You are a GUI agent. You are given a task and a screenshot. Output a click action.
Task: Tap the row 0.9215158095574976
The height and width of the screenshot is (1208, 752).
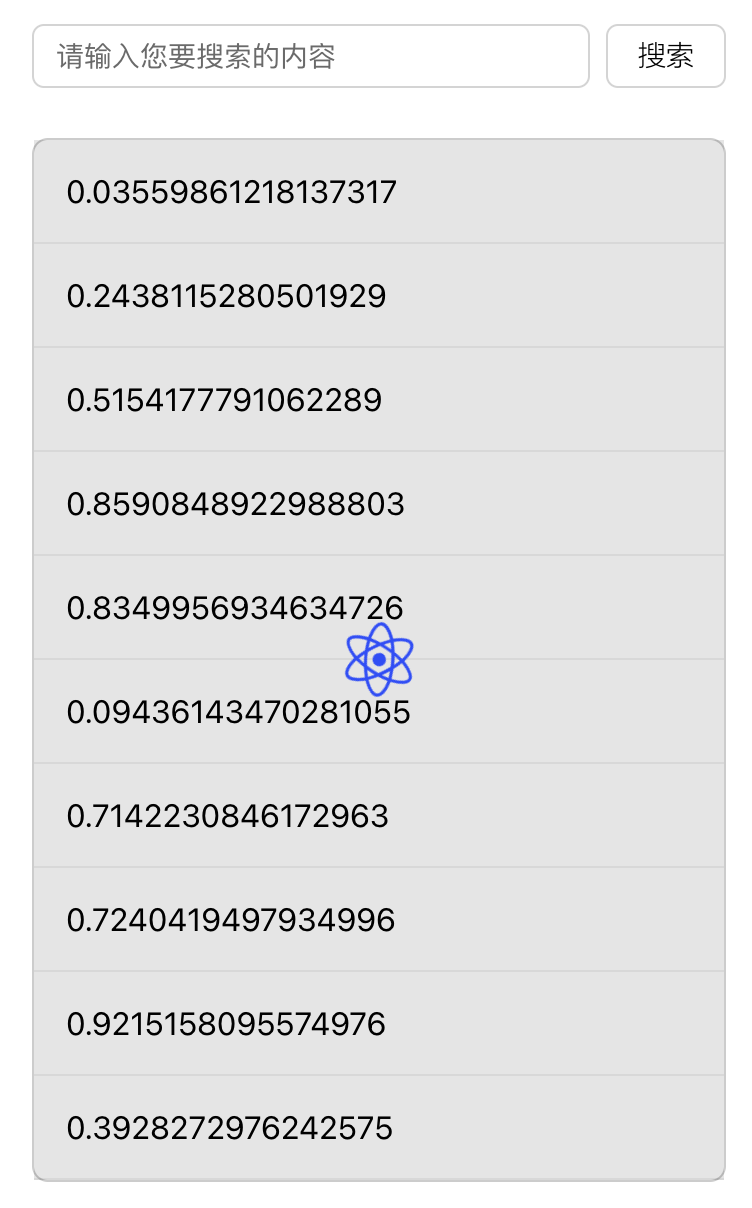click(379, 1024)
